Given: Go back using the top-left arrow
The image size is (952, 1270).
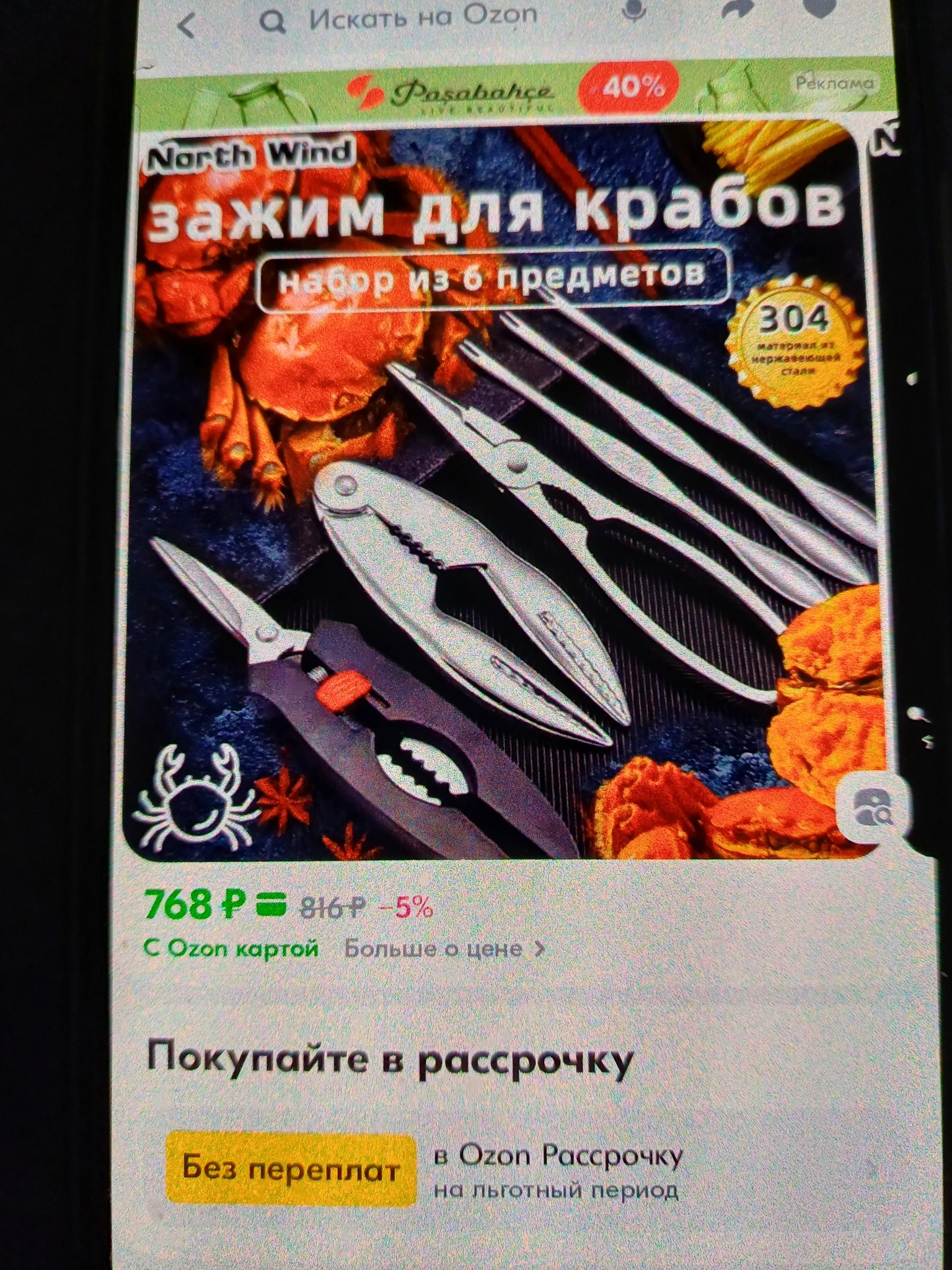Looking at the screenshot, I should 186,25.
